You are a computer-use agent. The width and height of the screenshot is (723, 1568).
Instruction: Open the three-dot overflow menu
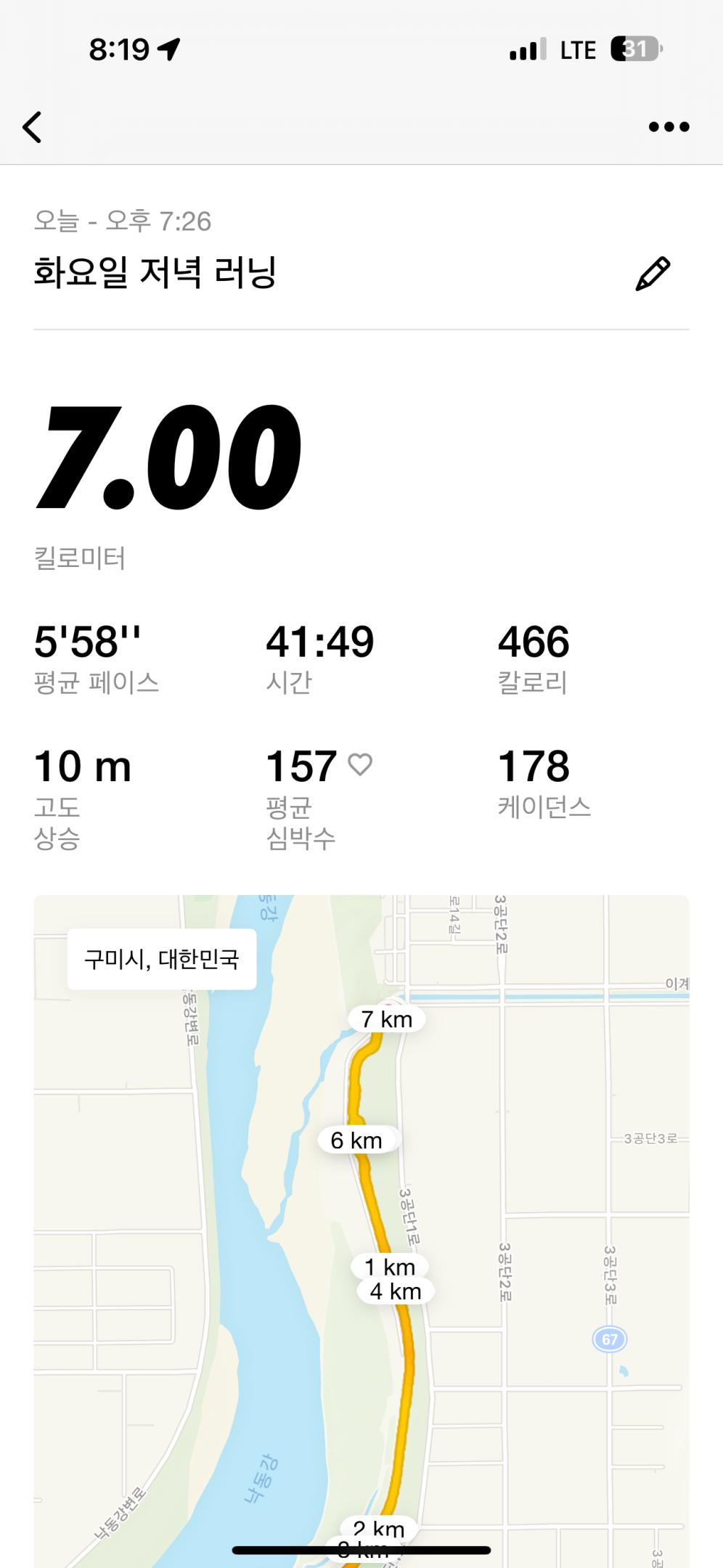tap(669, 127)
